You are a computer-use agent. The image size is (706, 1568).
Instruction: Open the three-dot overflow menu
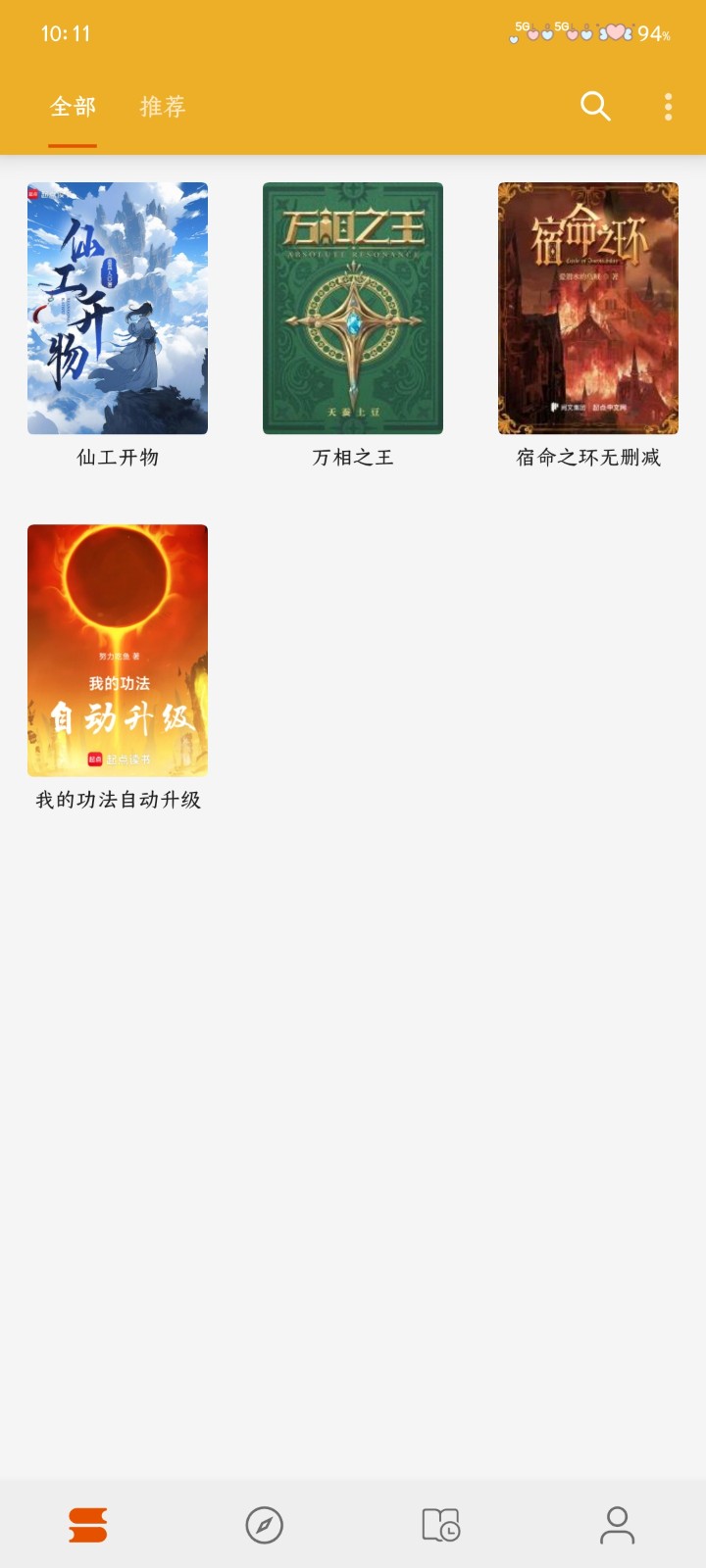(666, 106)
